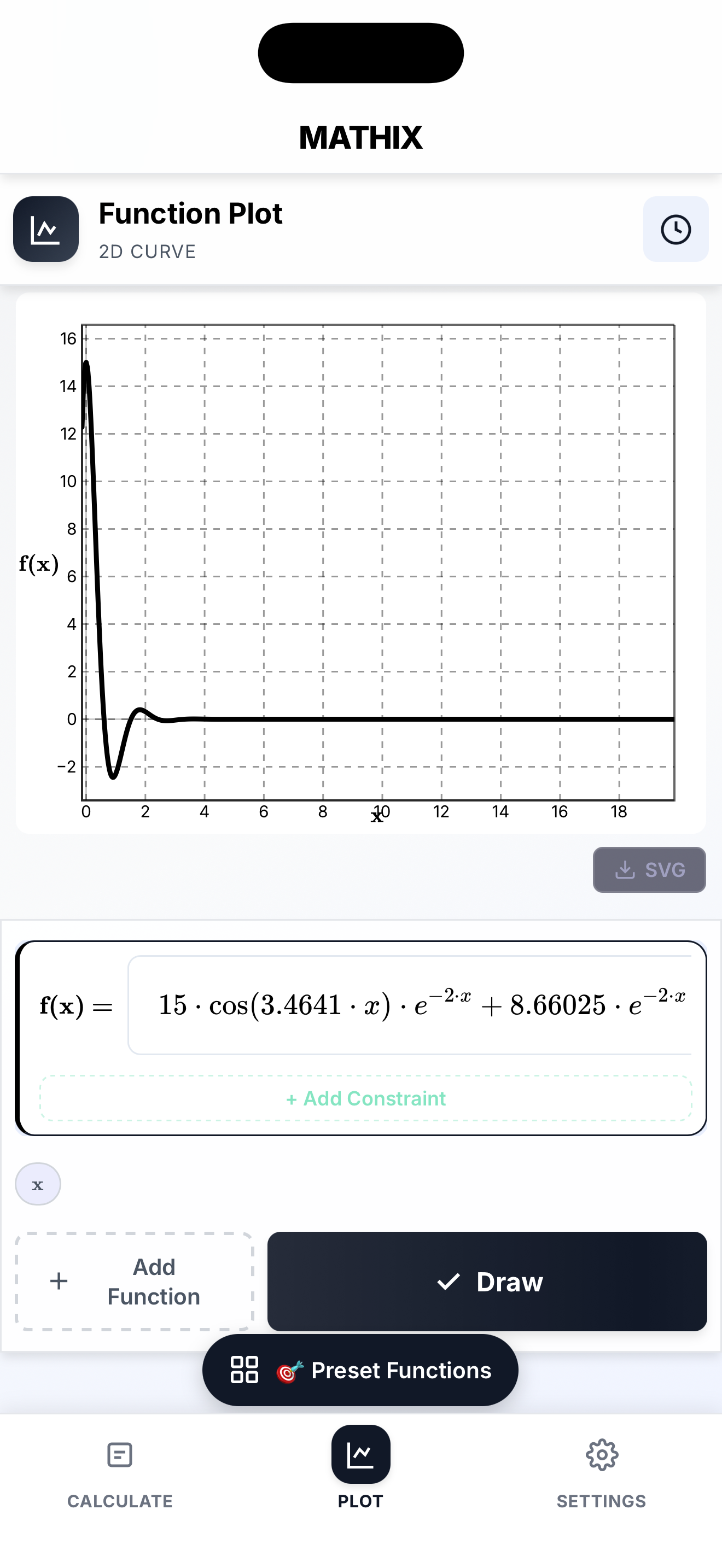Expand the Add Constraint section
This screenshot has height=1568, width=722.
pyautogui.click(x=365, y=1099)
